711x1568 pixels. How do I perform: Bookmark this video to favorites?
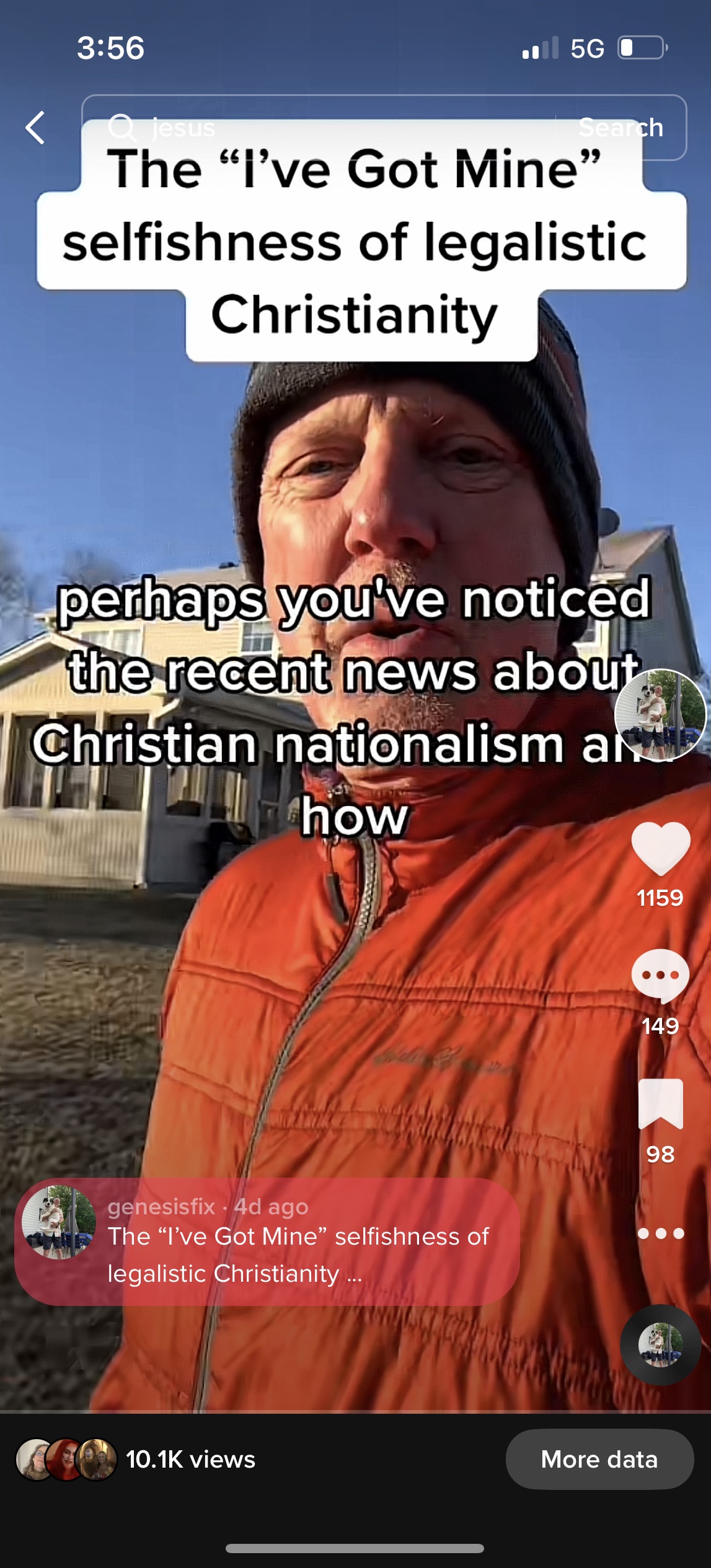[660, 1103]
